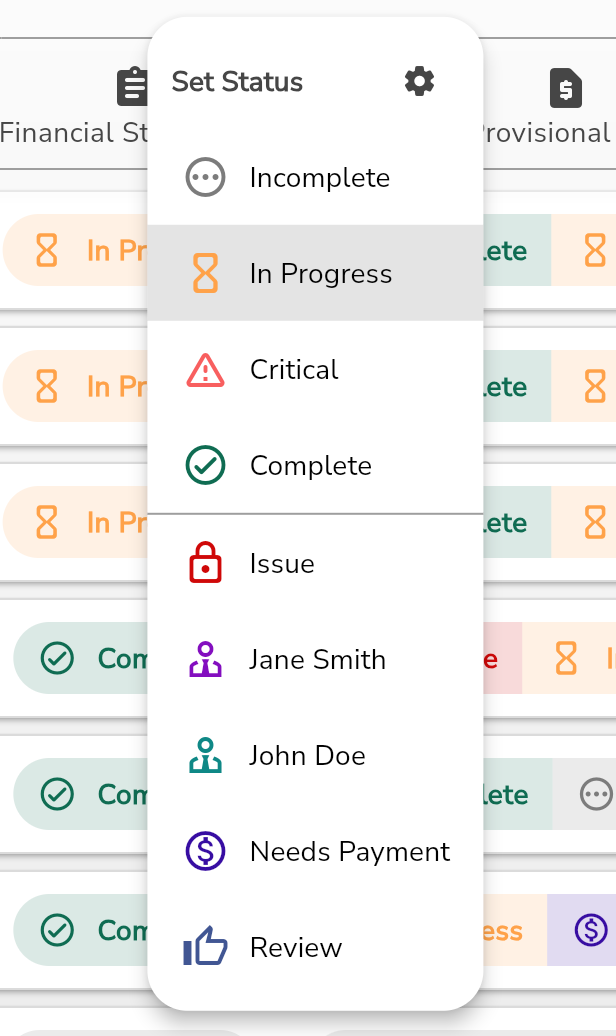Set status to Review

[315, 947]
